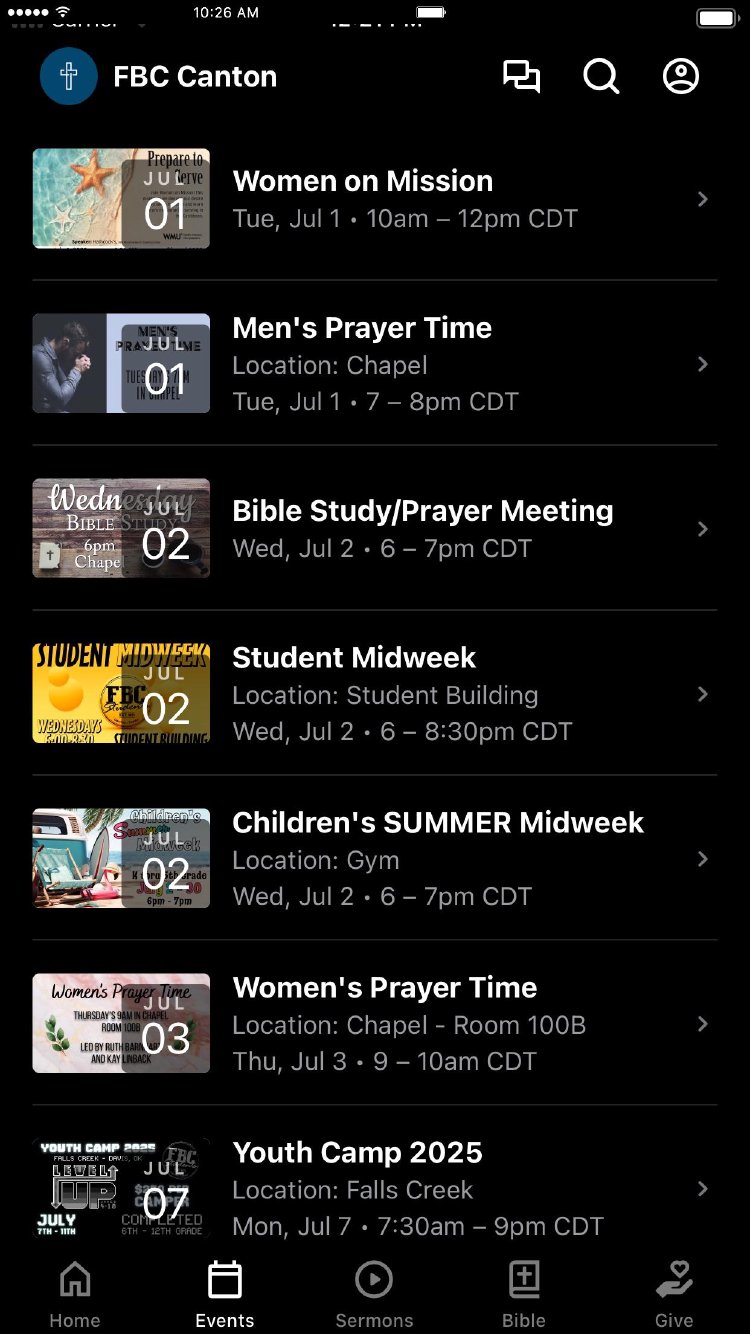
Task: Select the Events tab
Action: 225,1294
